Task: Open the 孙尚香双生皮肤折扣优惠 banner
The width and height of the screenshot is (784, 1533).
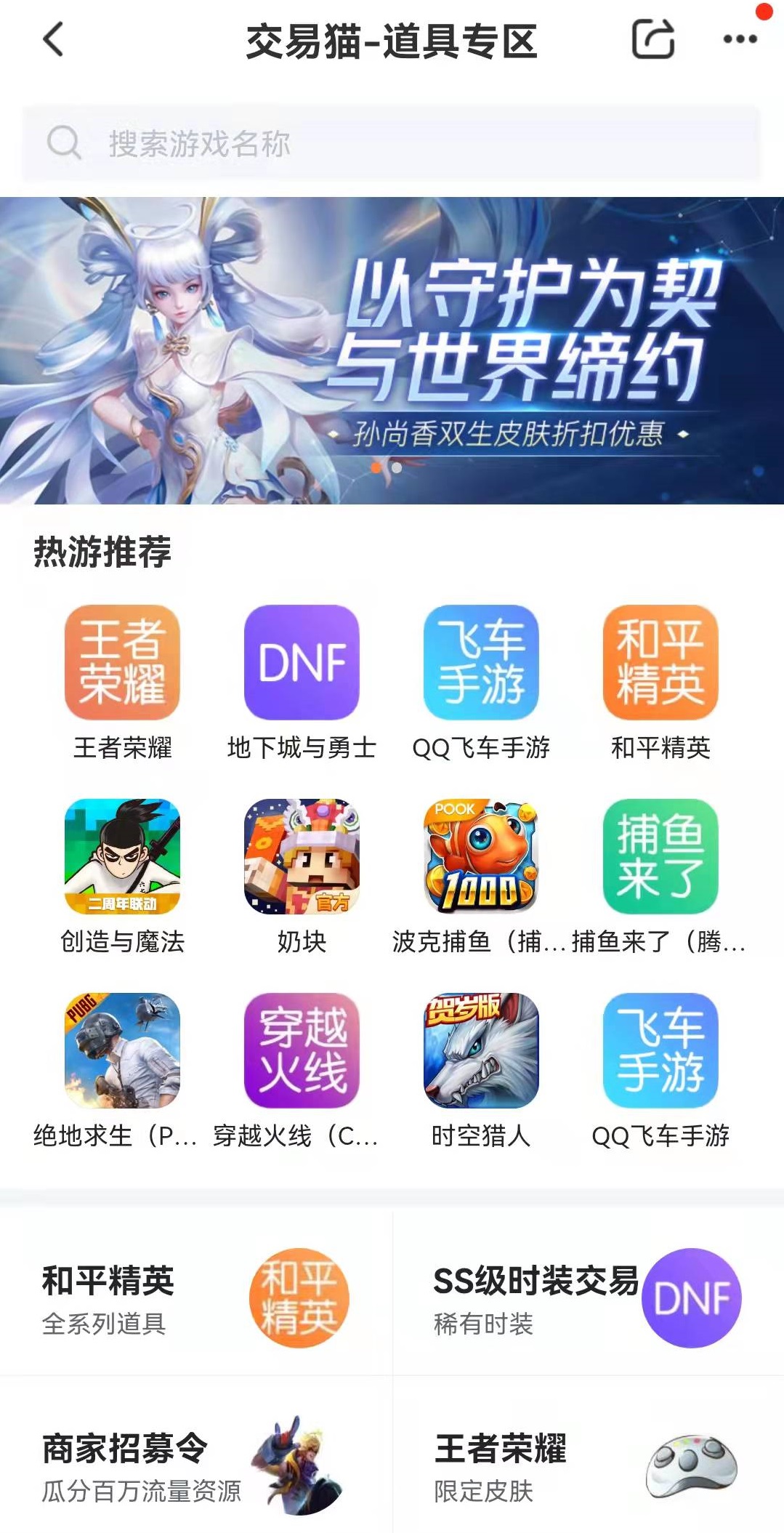Action: coord(392,350)
